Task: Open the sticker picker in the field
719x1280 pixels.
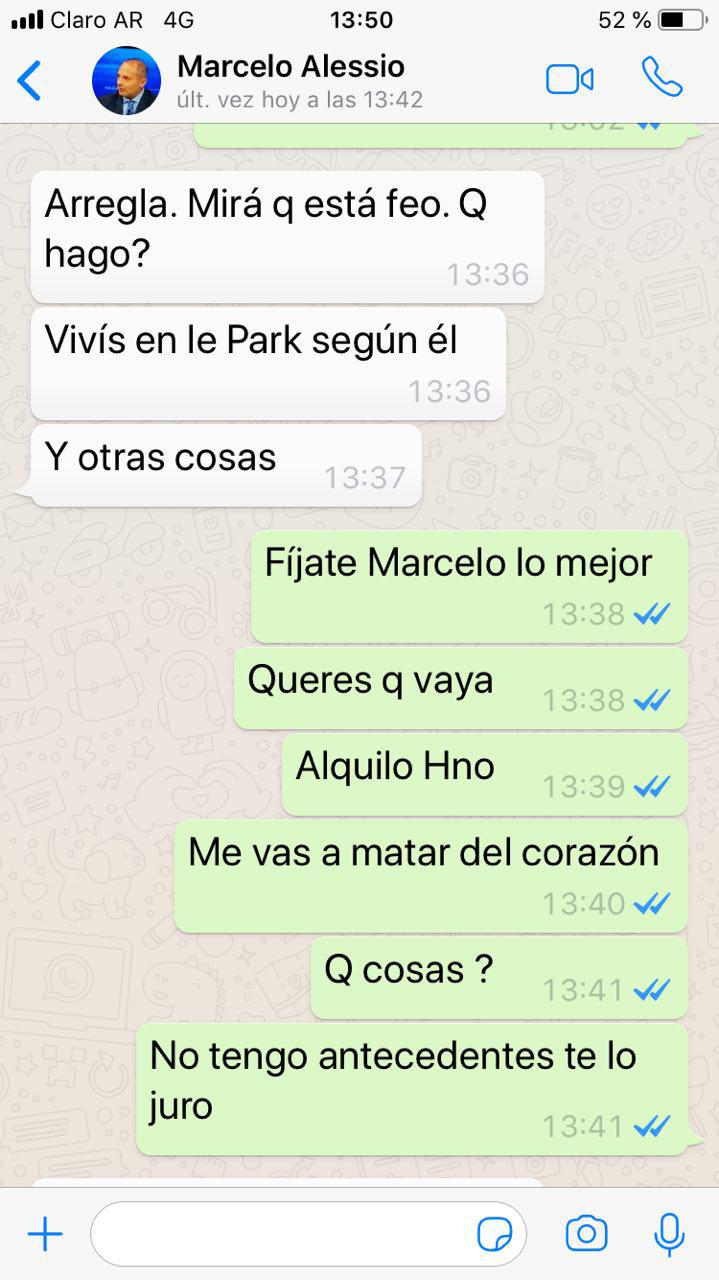Action: 495,1235
